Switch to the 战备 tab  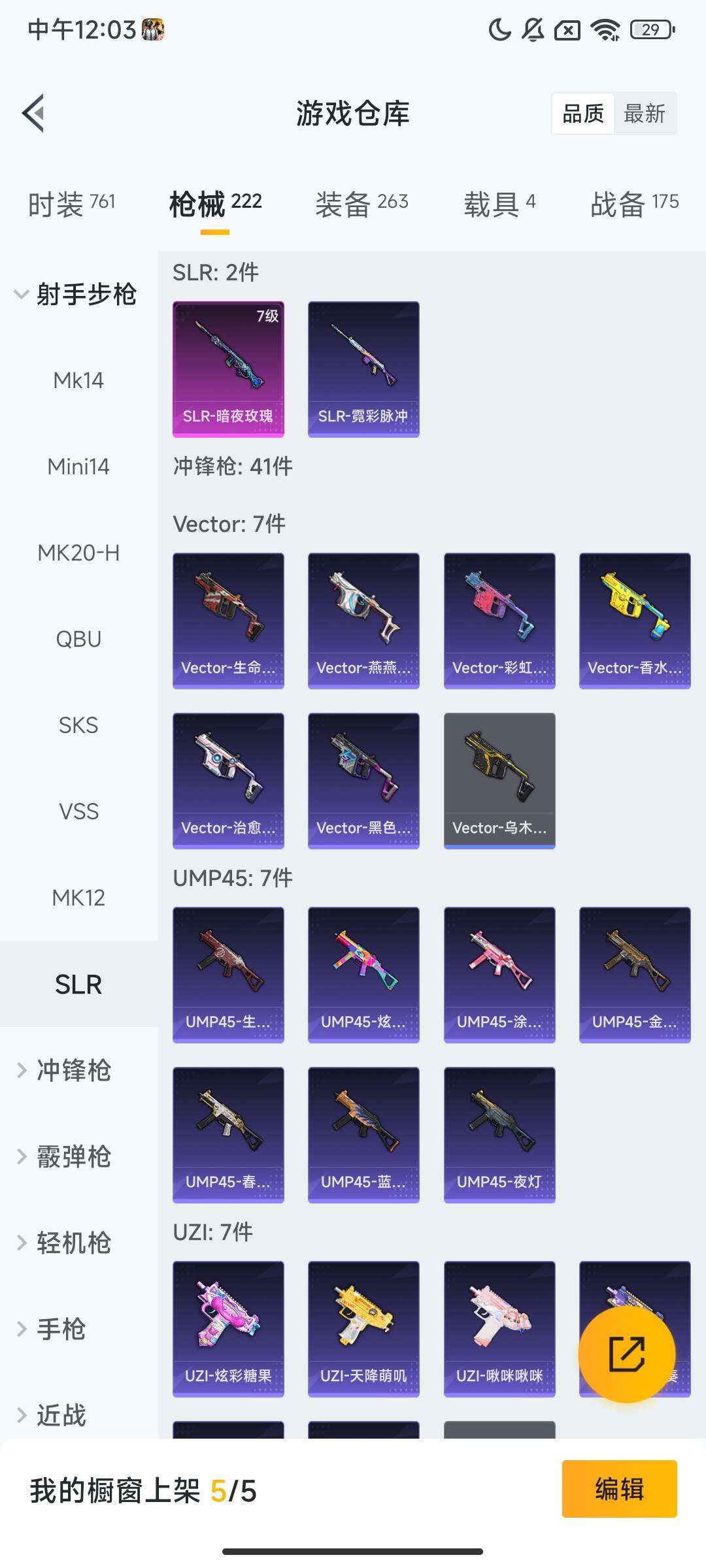634,204
